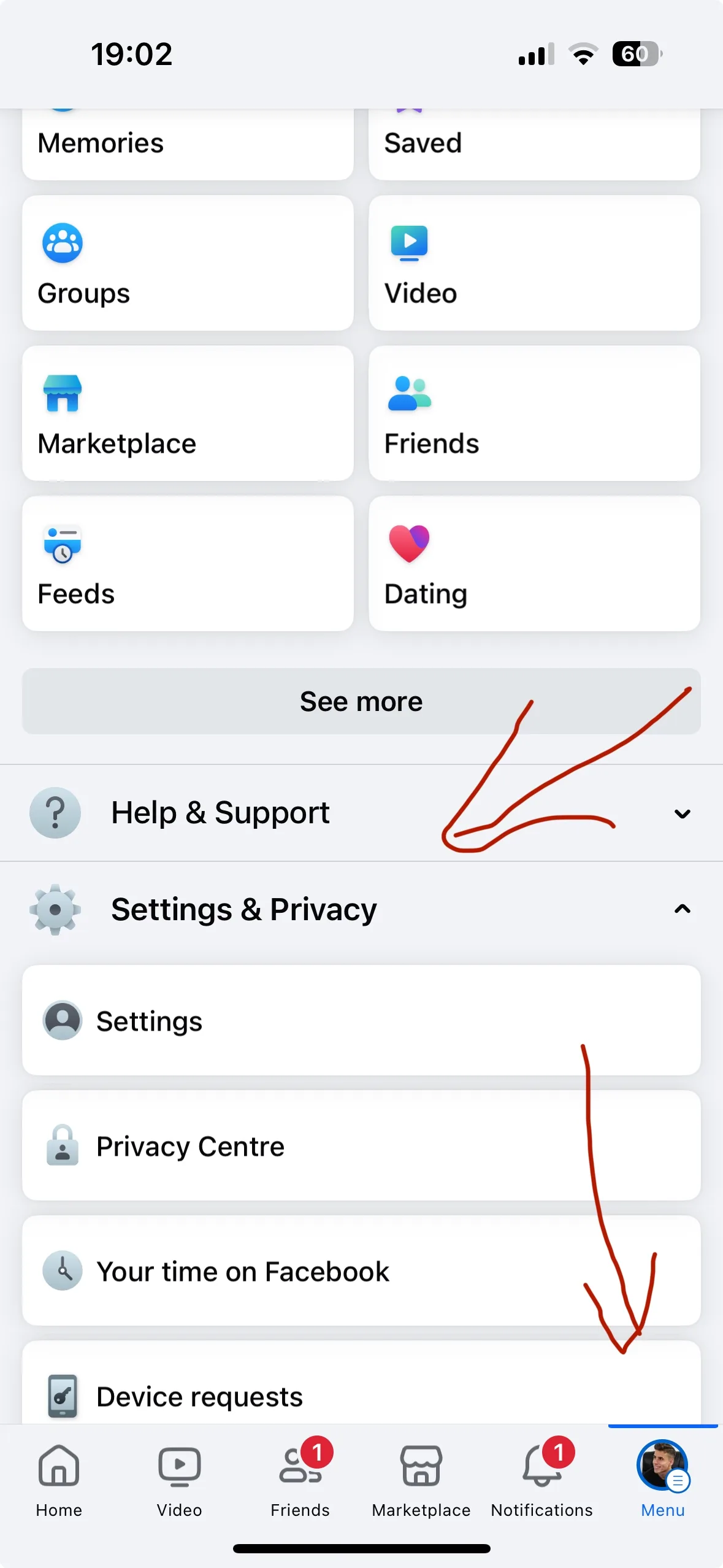Tap your profile picture on the Menu tab
Screen dimensions: 723x1568
[x=662, y=1469]
